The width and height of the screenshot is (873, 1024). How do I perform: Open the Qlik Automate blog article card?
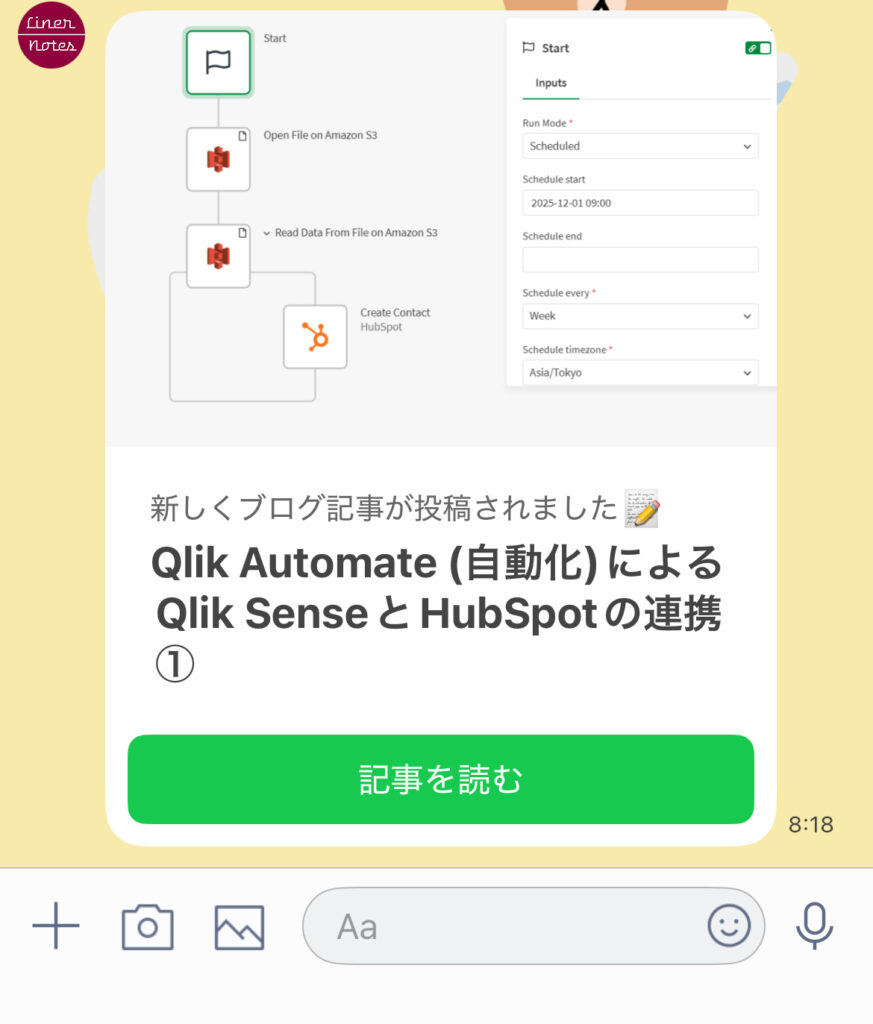440,590
